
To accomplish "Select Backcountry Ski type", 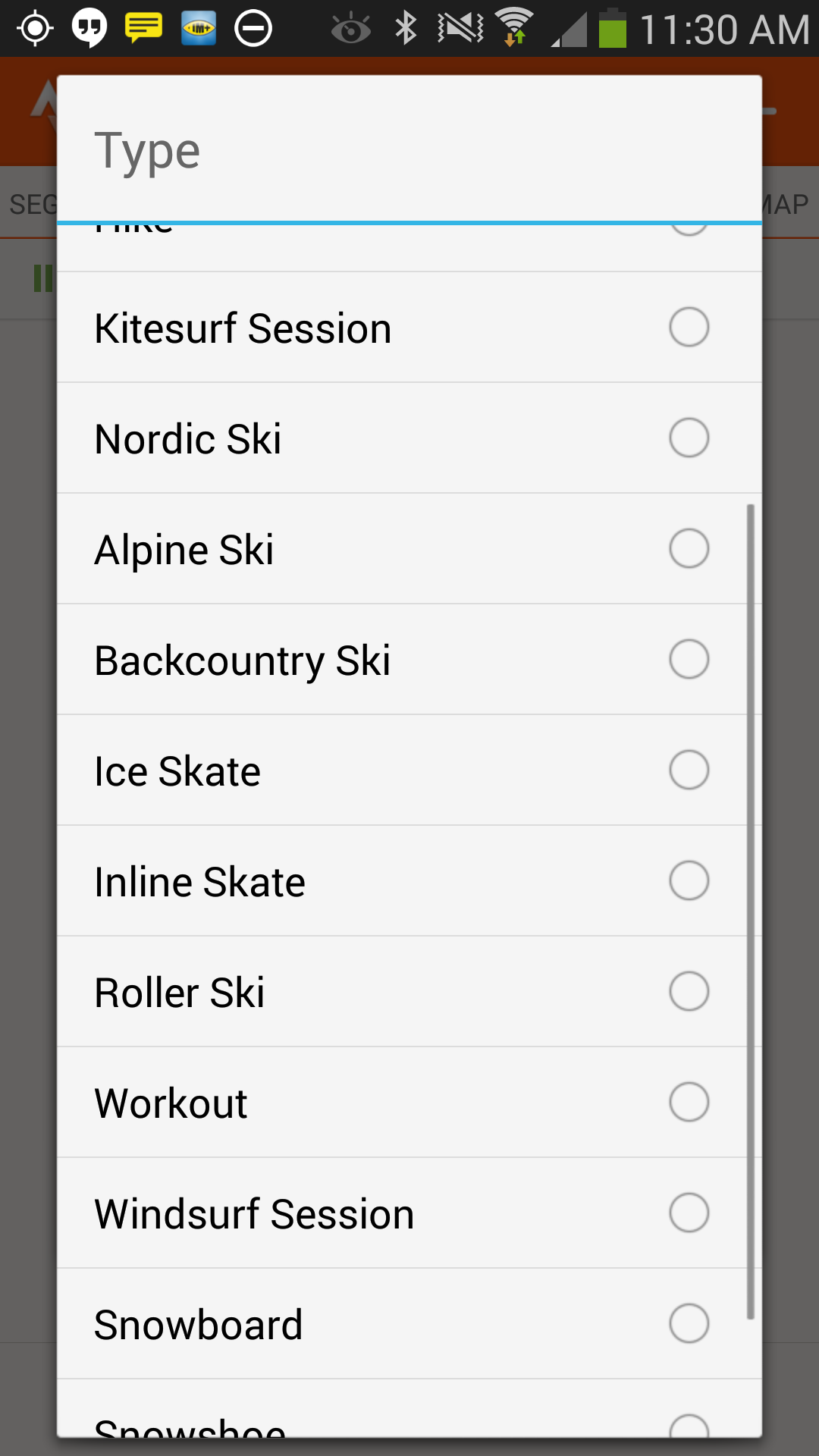I will 409,660.
